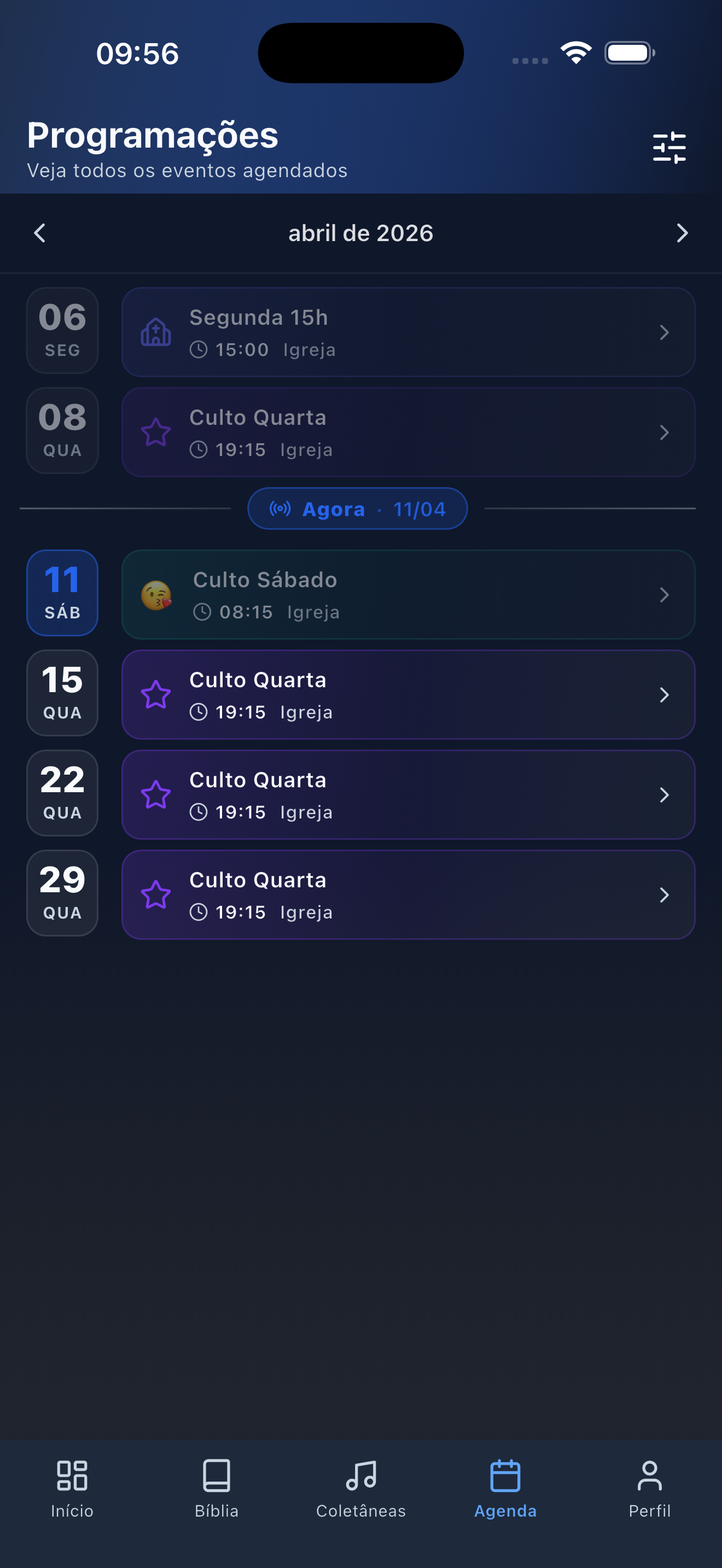Go to previous month with left arrow
The width and height of the screenshot is (722, 1568).
point(40,232)
